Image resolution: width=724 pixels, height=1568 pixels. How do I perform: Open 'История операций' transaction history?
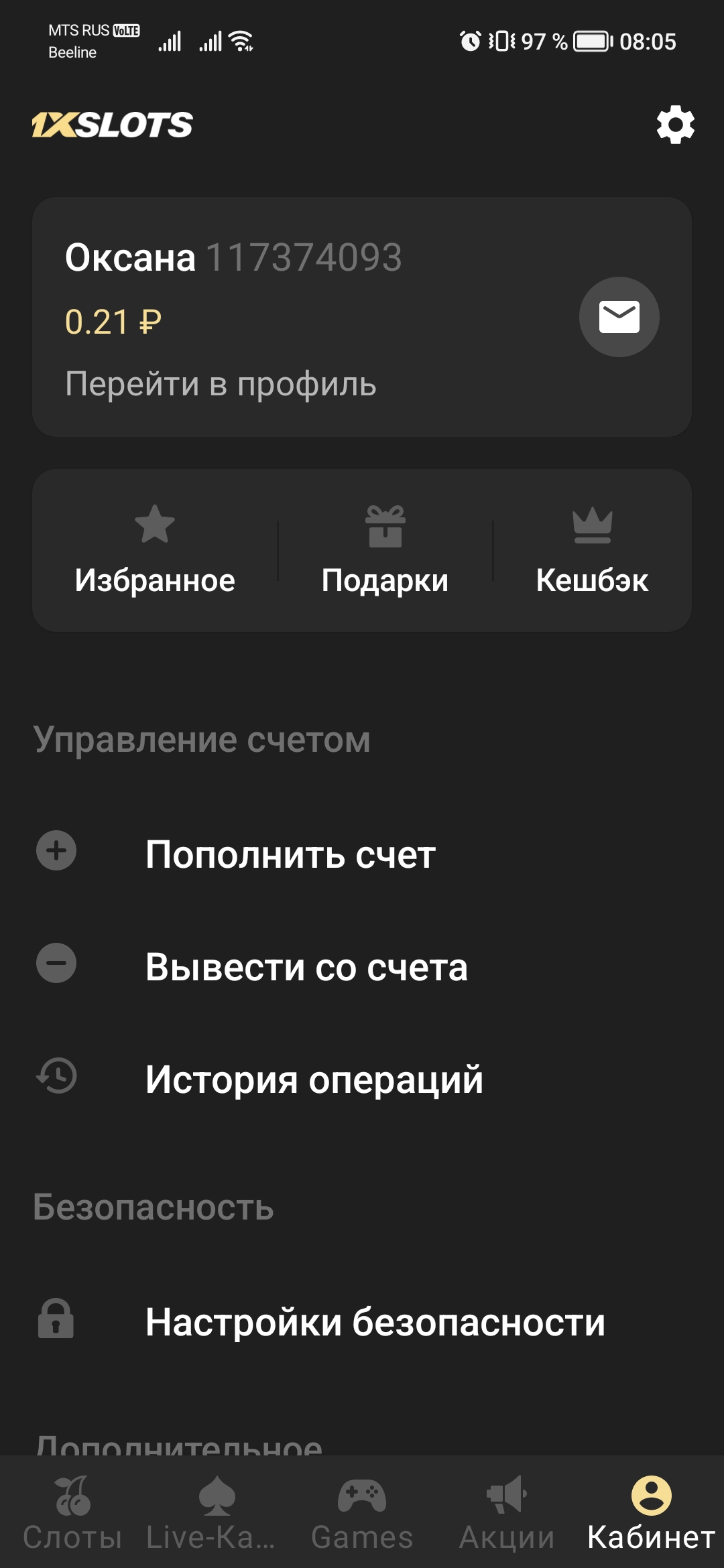(314, 1080)
